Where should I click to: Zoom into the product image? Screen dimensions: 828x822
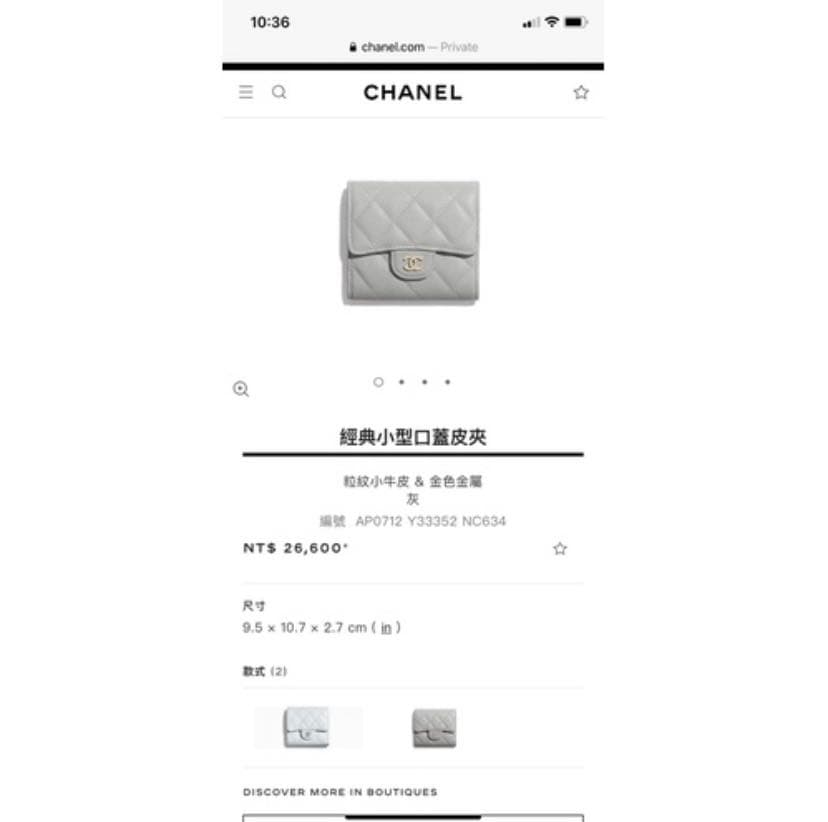click(x=241, y=389)
